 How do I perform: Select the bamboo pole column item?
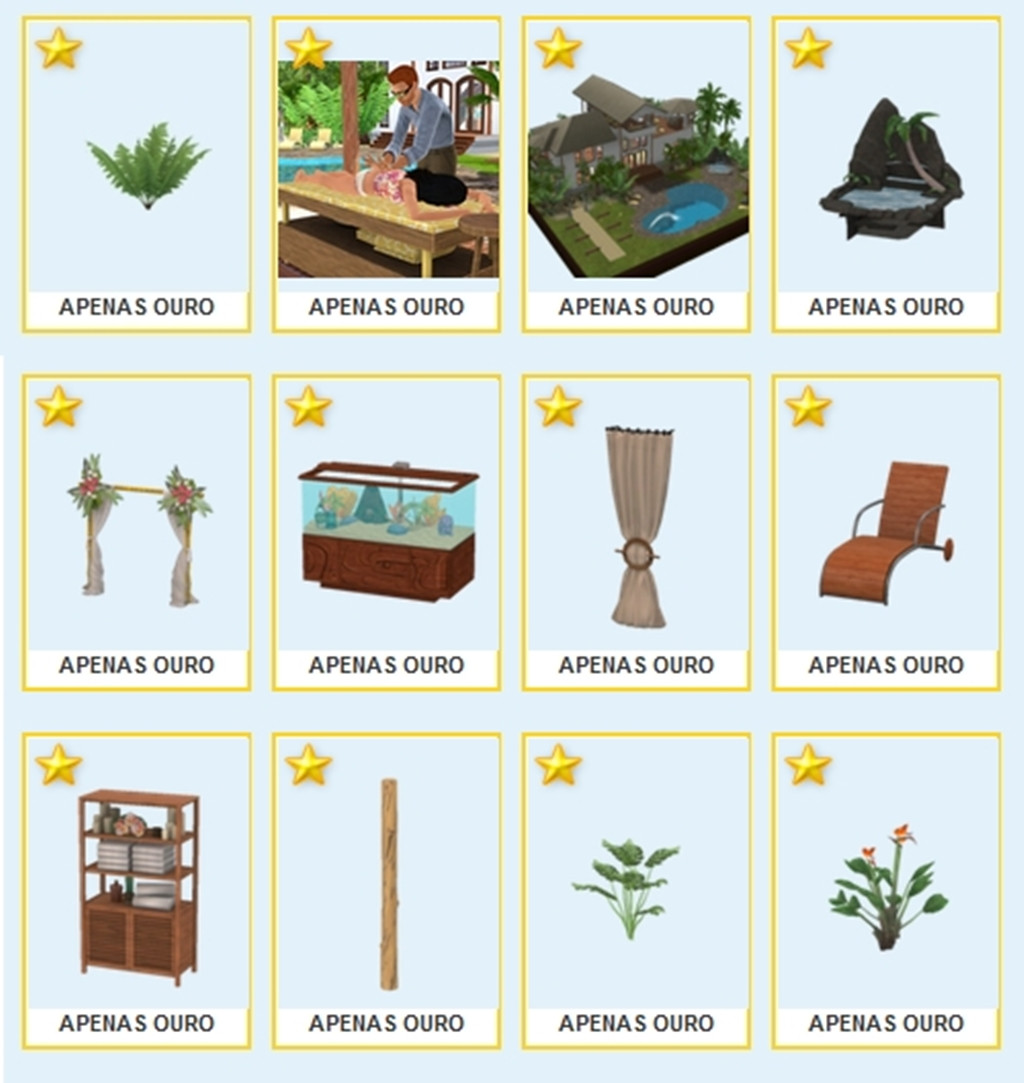point(387,891)
